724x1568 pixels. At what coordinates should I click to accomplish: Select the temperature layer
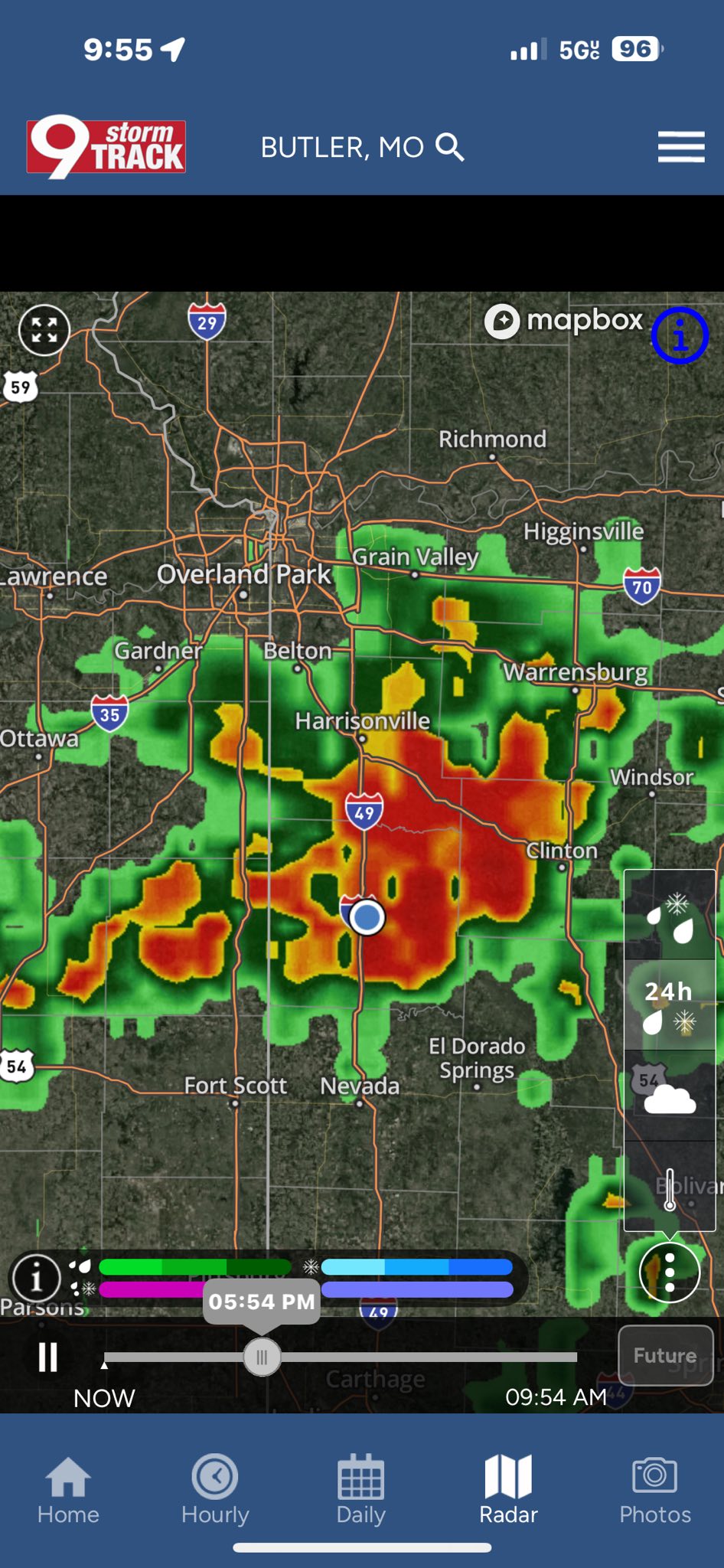670,1186
